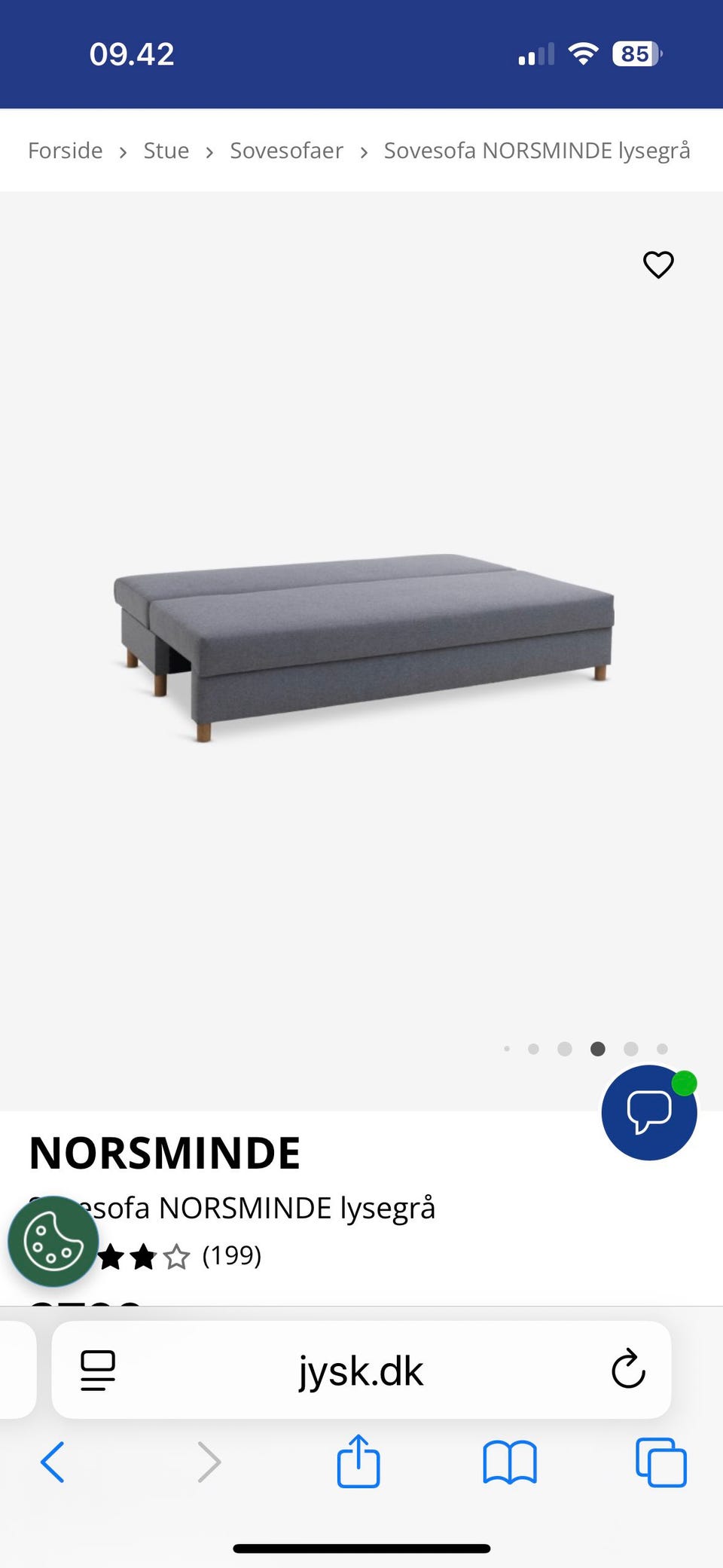
Task: Open Safari bookmarks
Action: pos(510,1463)
